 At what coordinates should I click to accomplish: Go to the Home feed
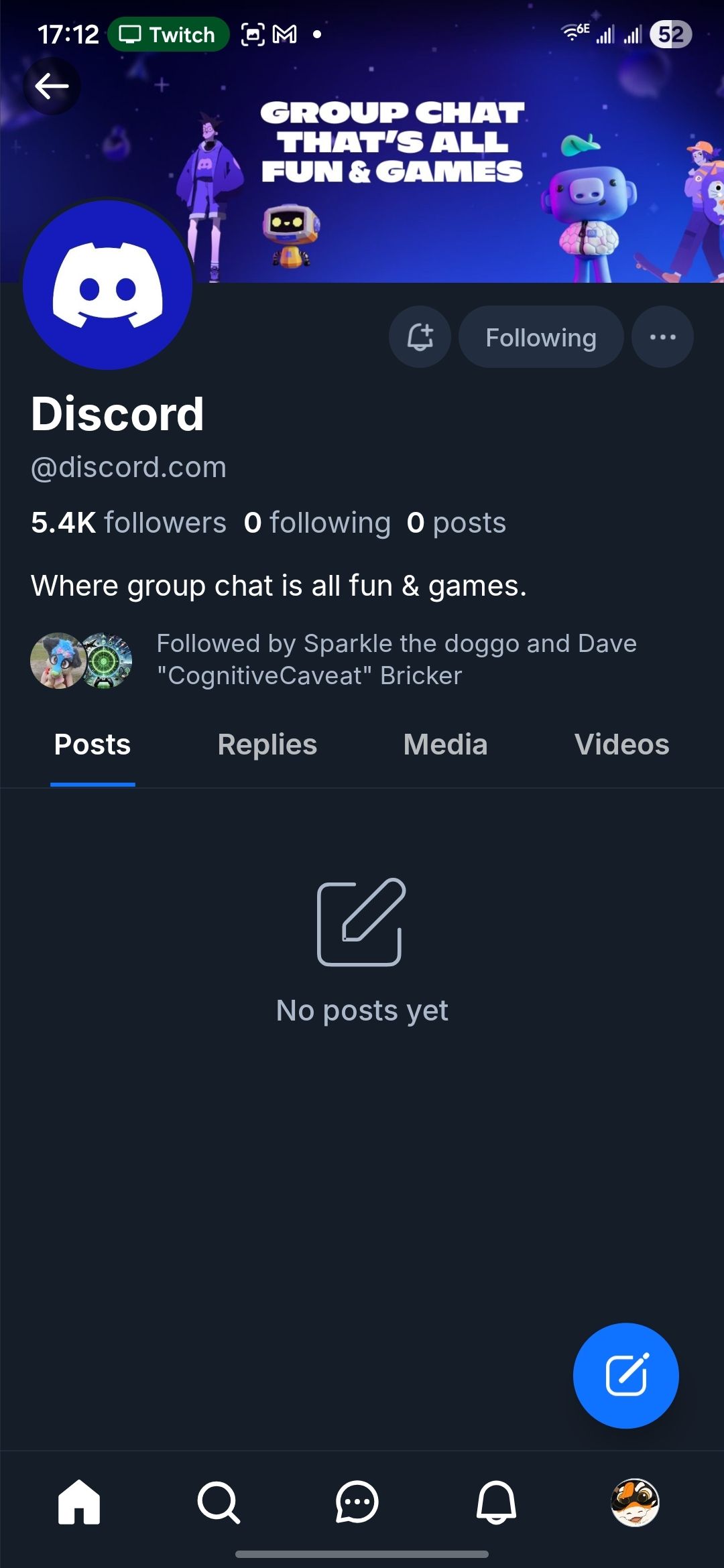point(79,1502)
